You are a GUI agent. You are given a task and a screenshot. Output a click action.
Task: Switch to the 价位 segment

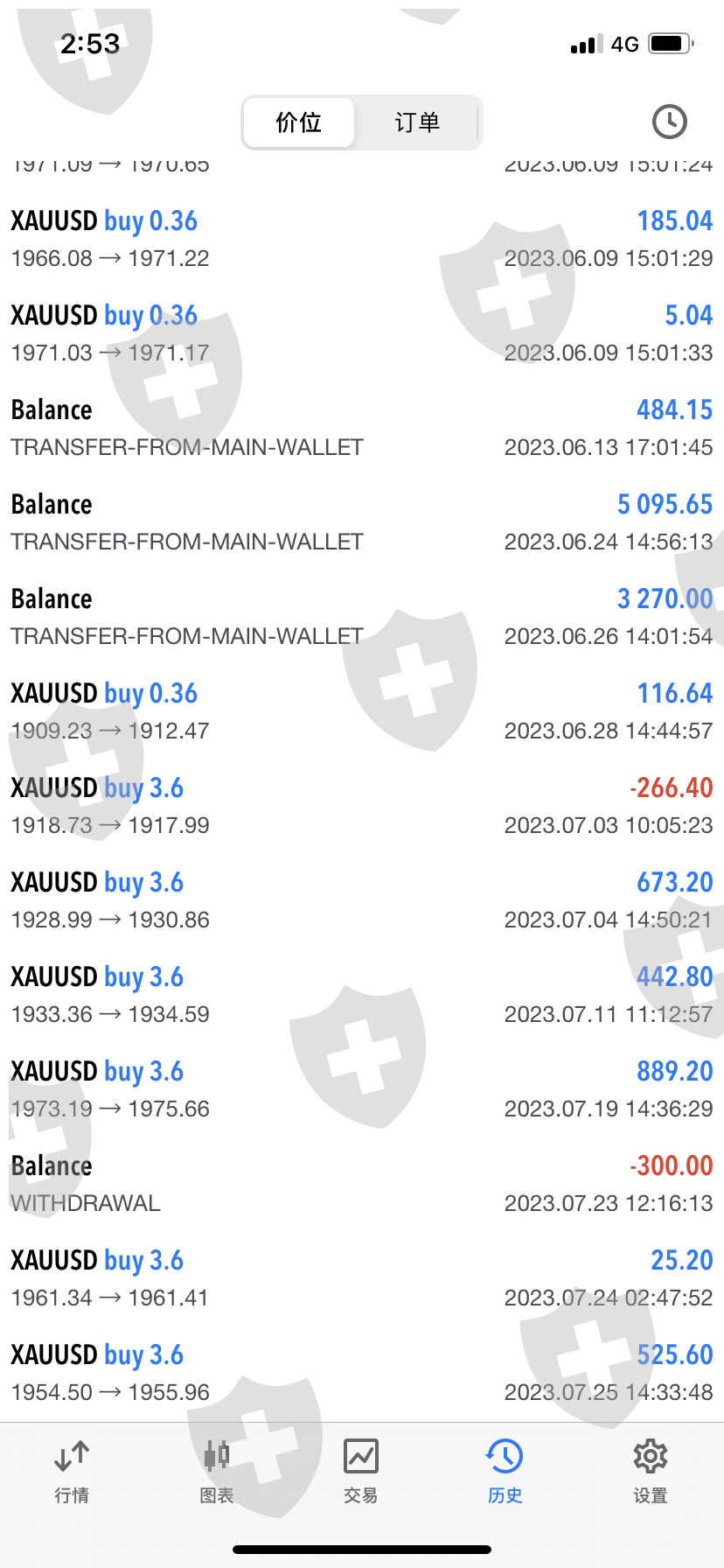[x=299, y=122]
